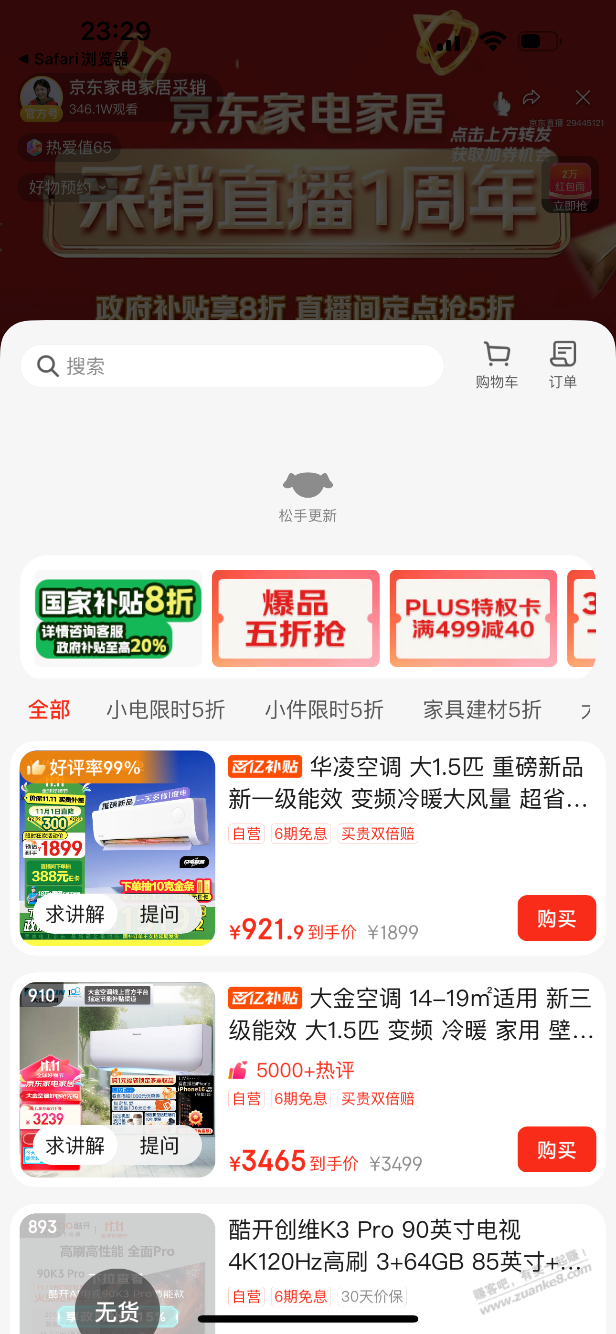Screen dimensions: 616x1334
Task: Ask a question via 提问 on 华凌空调
Action: point(159,914)
